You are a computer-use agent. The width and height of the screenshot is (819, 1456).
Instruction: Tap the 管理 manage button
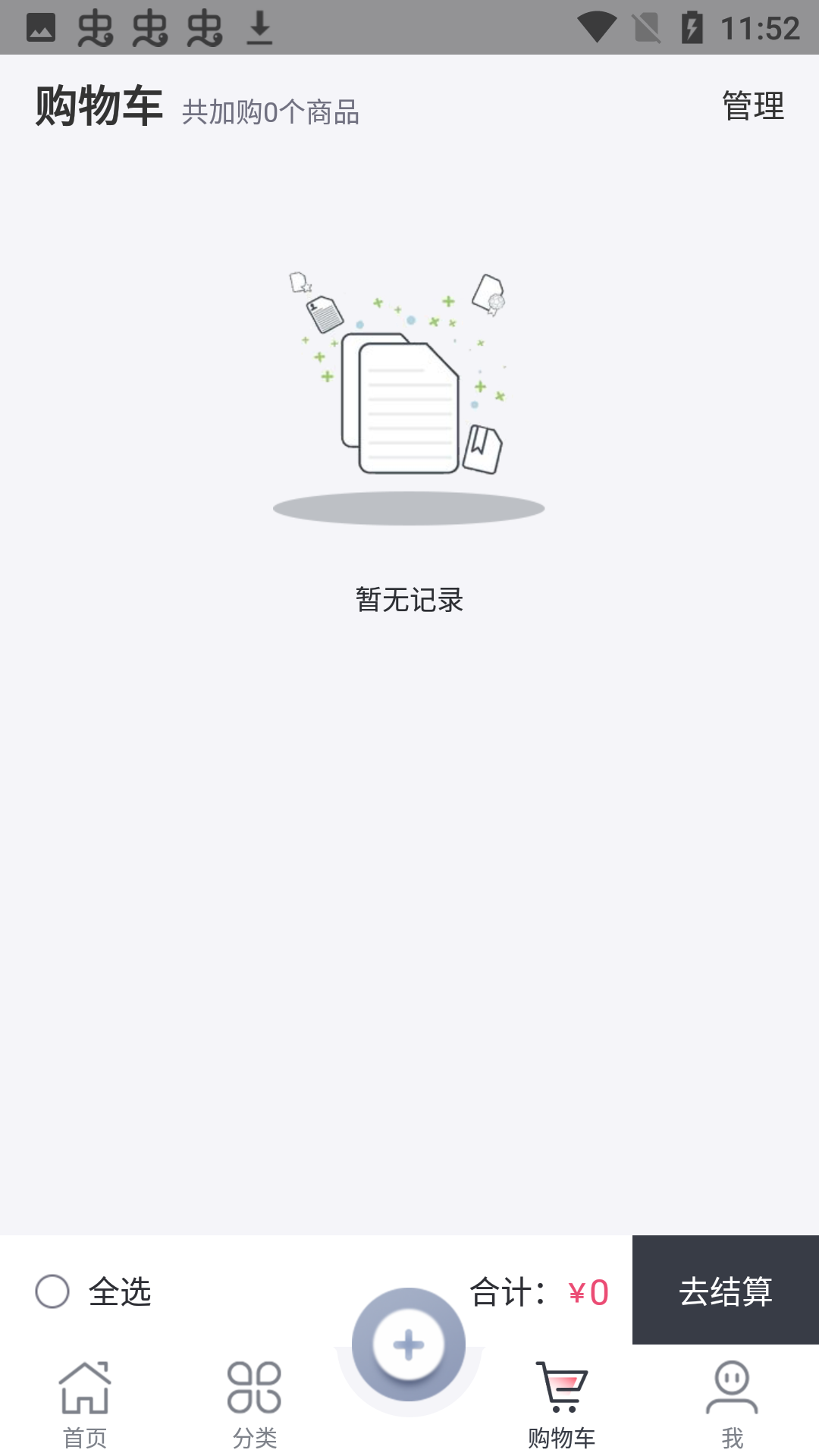point(753,106)
